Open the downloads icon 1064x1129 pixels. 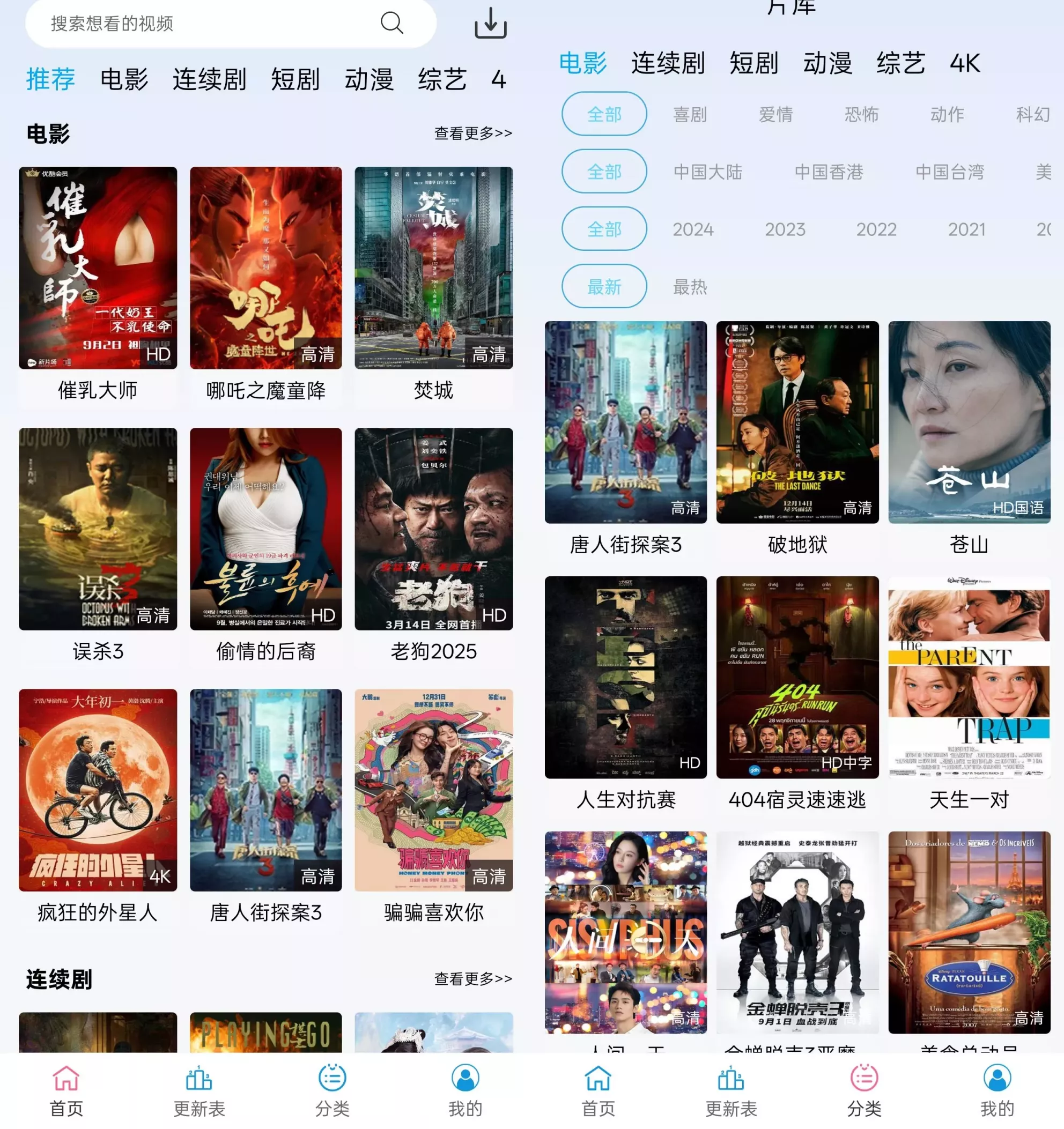click(490, 24)
